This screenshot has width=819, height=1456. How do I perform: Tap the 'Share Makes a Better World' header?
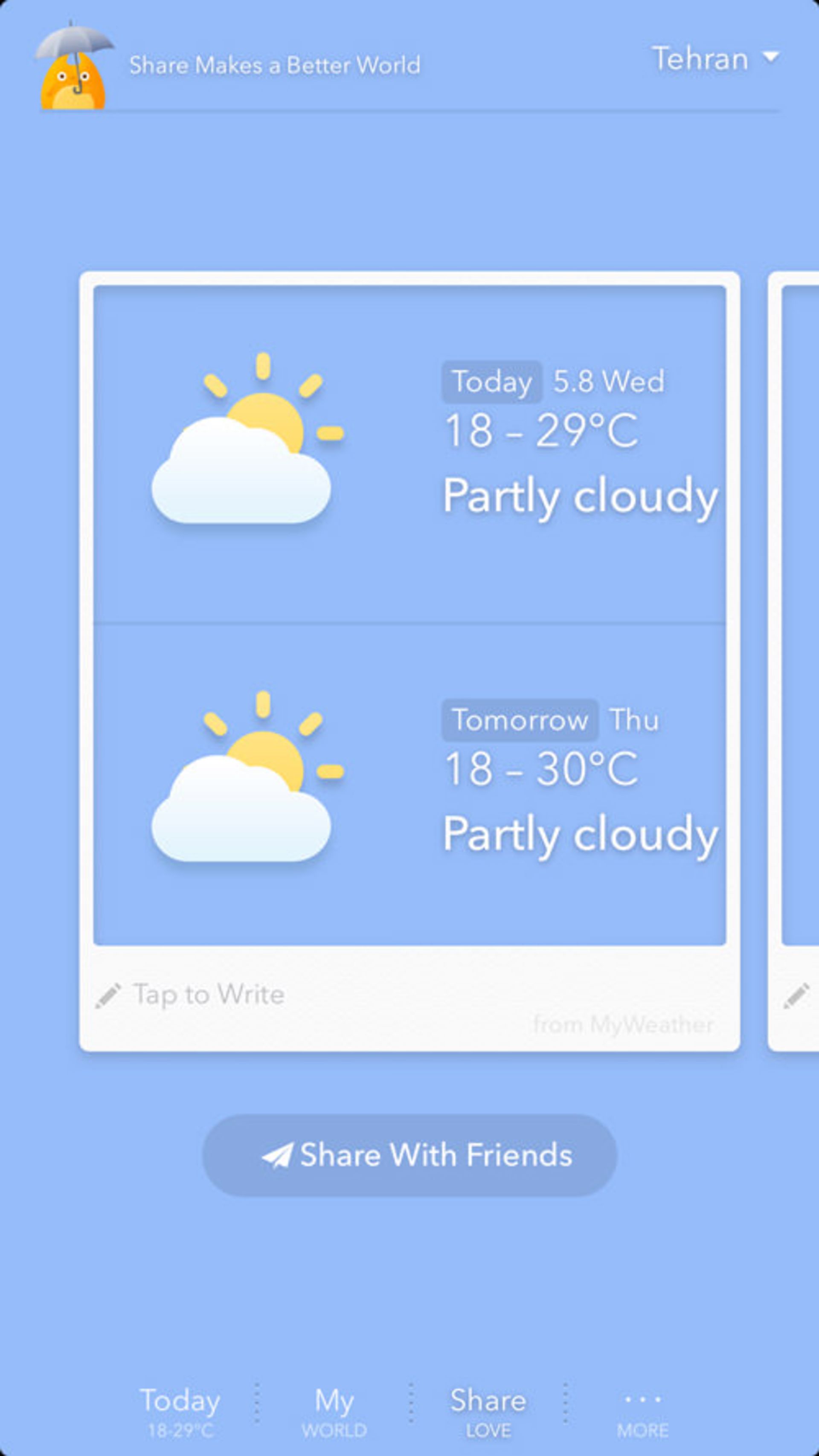pos(275,64)
